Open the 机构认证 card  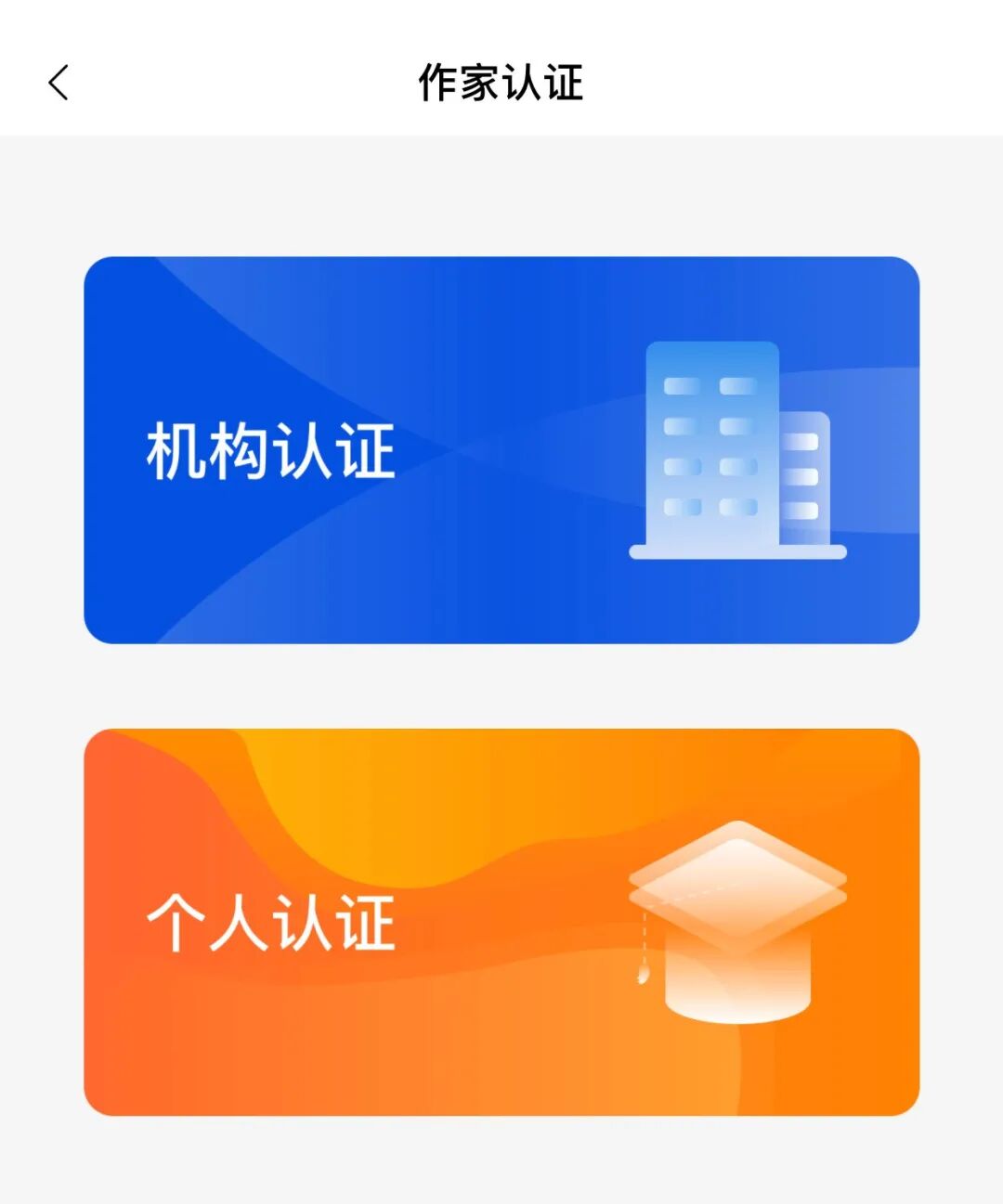tap(501, 450)
